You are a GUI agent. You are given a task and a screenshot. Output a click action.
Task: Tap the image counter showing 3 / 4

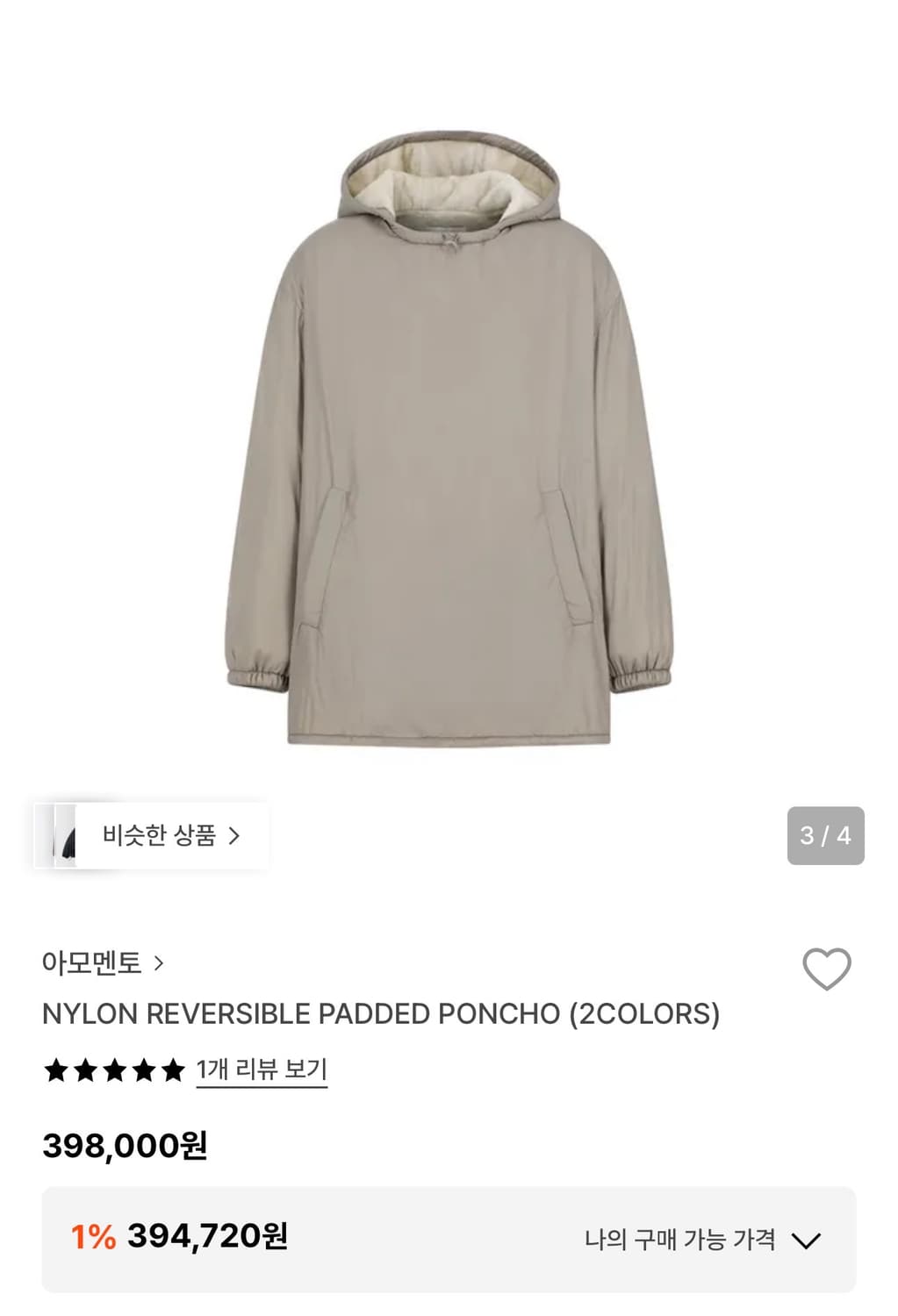[823, 835]
